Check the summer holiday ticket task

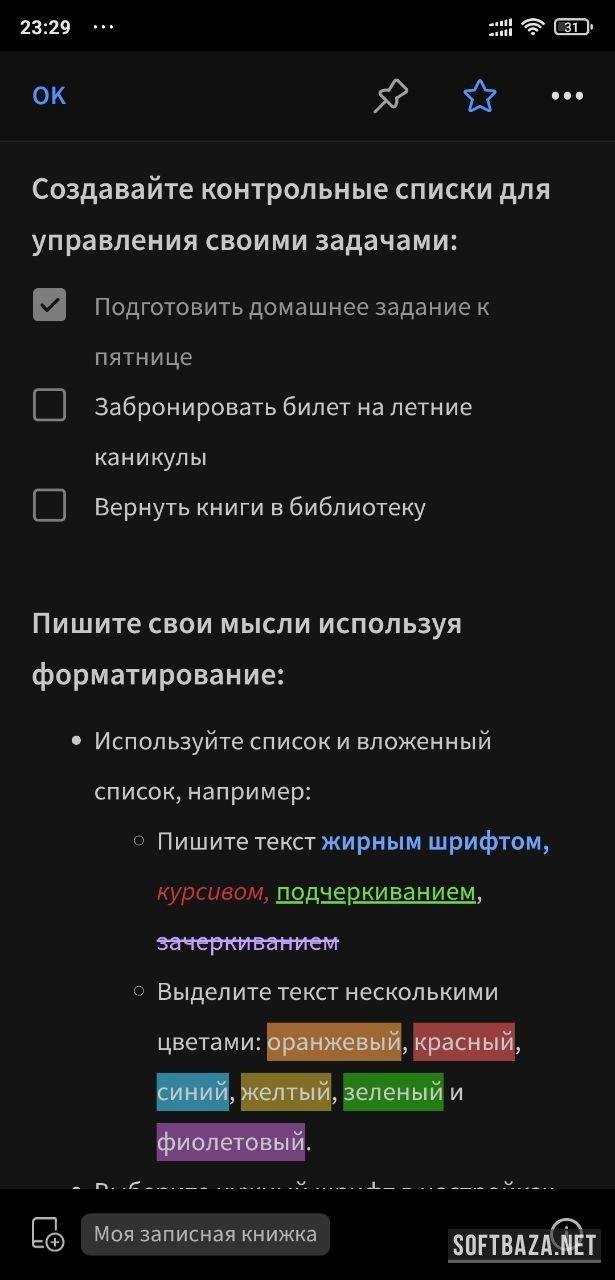[50, 405]
